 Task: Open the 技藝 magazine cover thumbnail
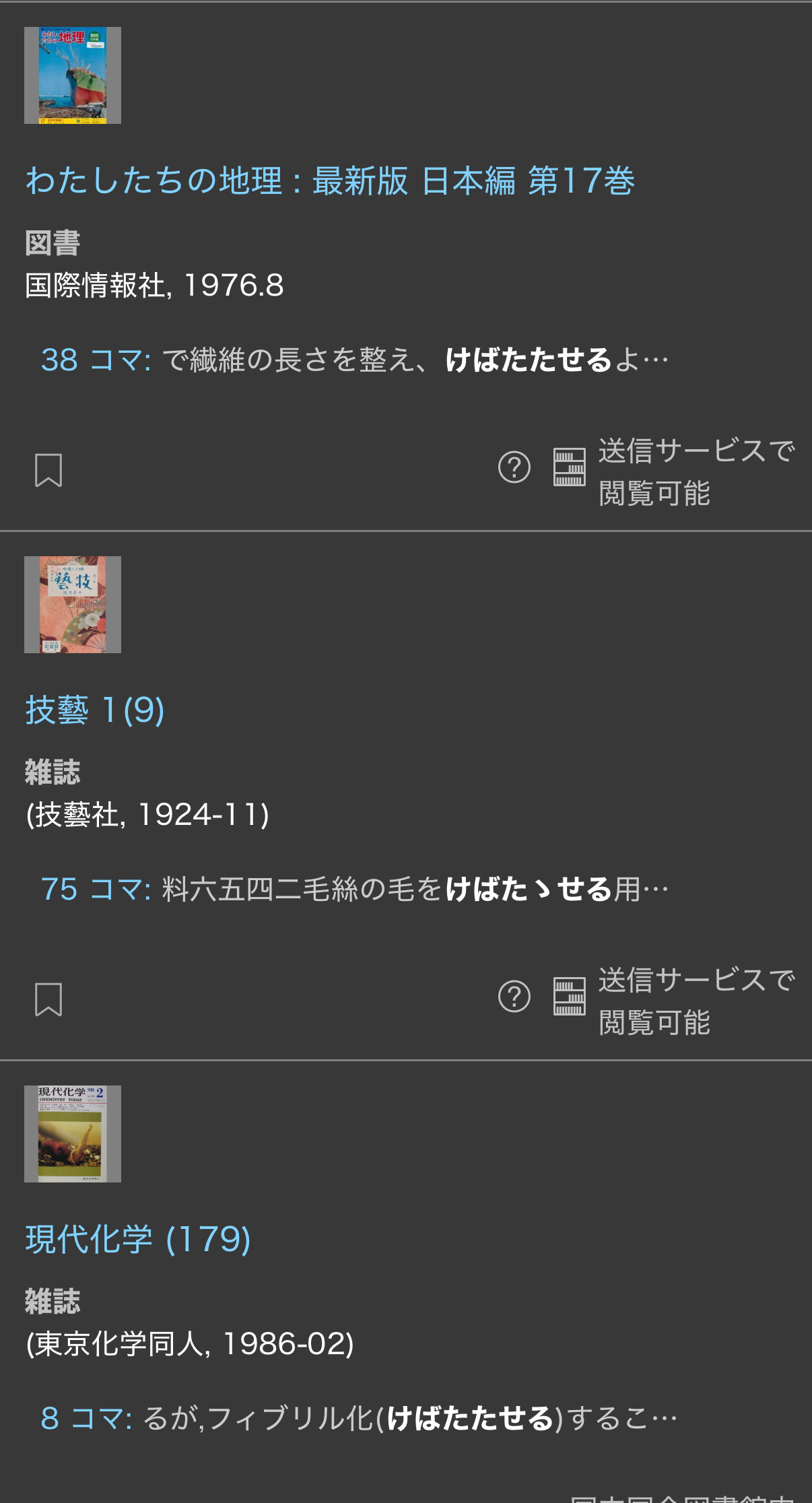73,605
